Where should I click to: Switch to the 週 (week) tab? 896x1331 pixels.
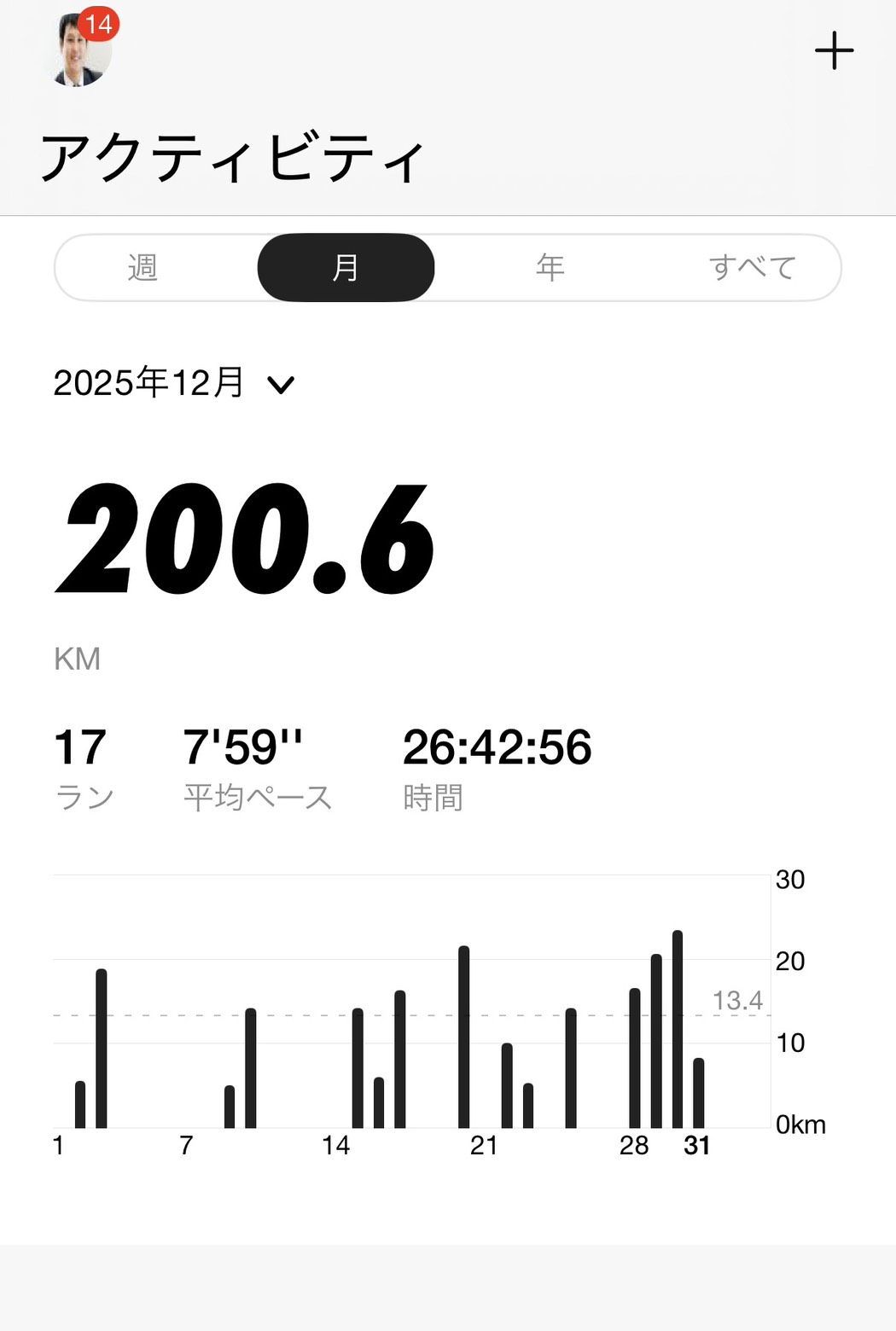pyautogui.click(x=143, y=268)
